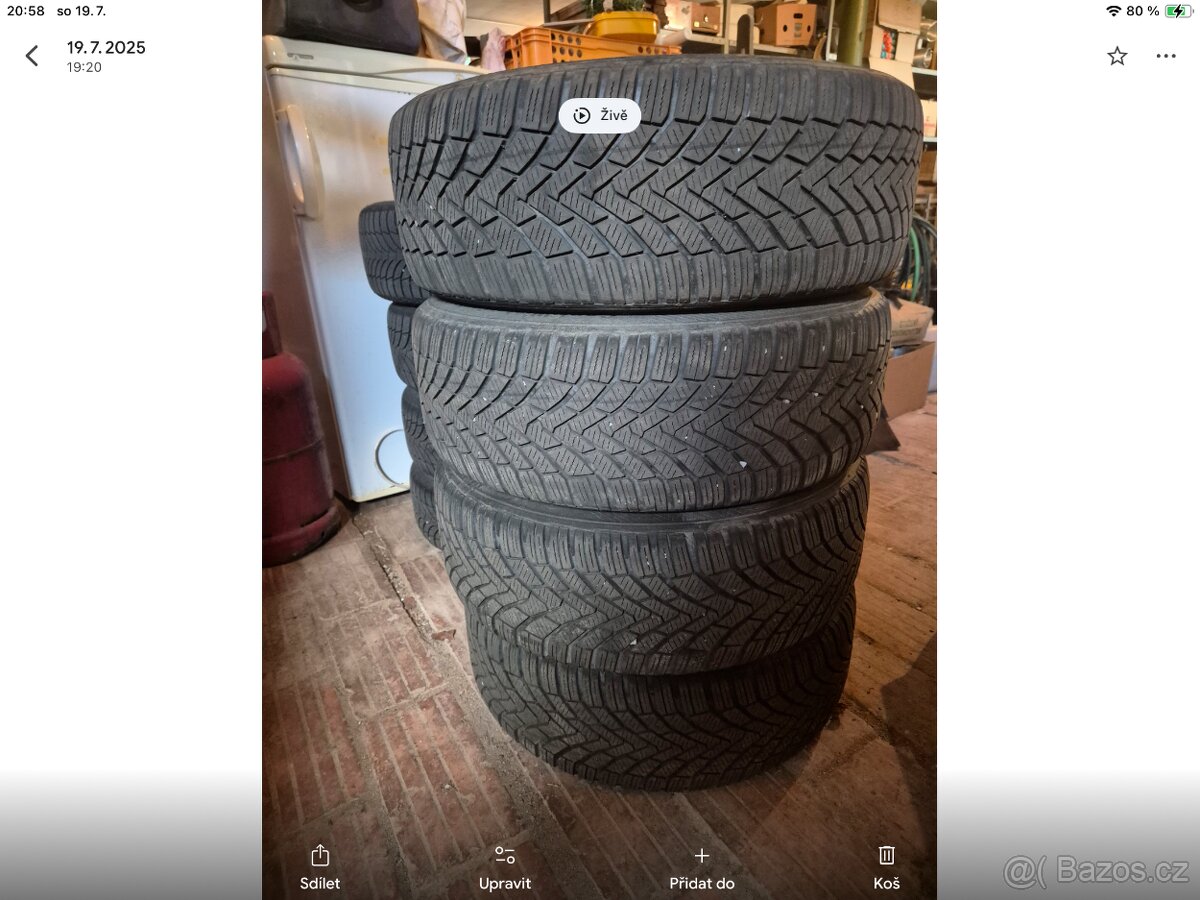Tap Přidat do to add to album
This screenshot has height=900, width=1200.
(702, 866)
